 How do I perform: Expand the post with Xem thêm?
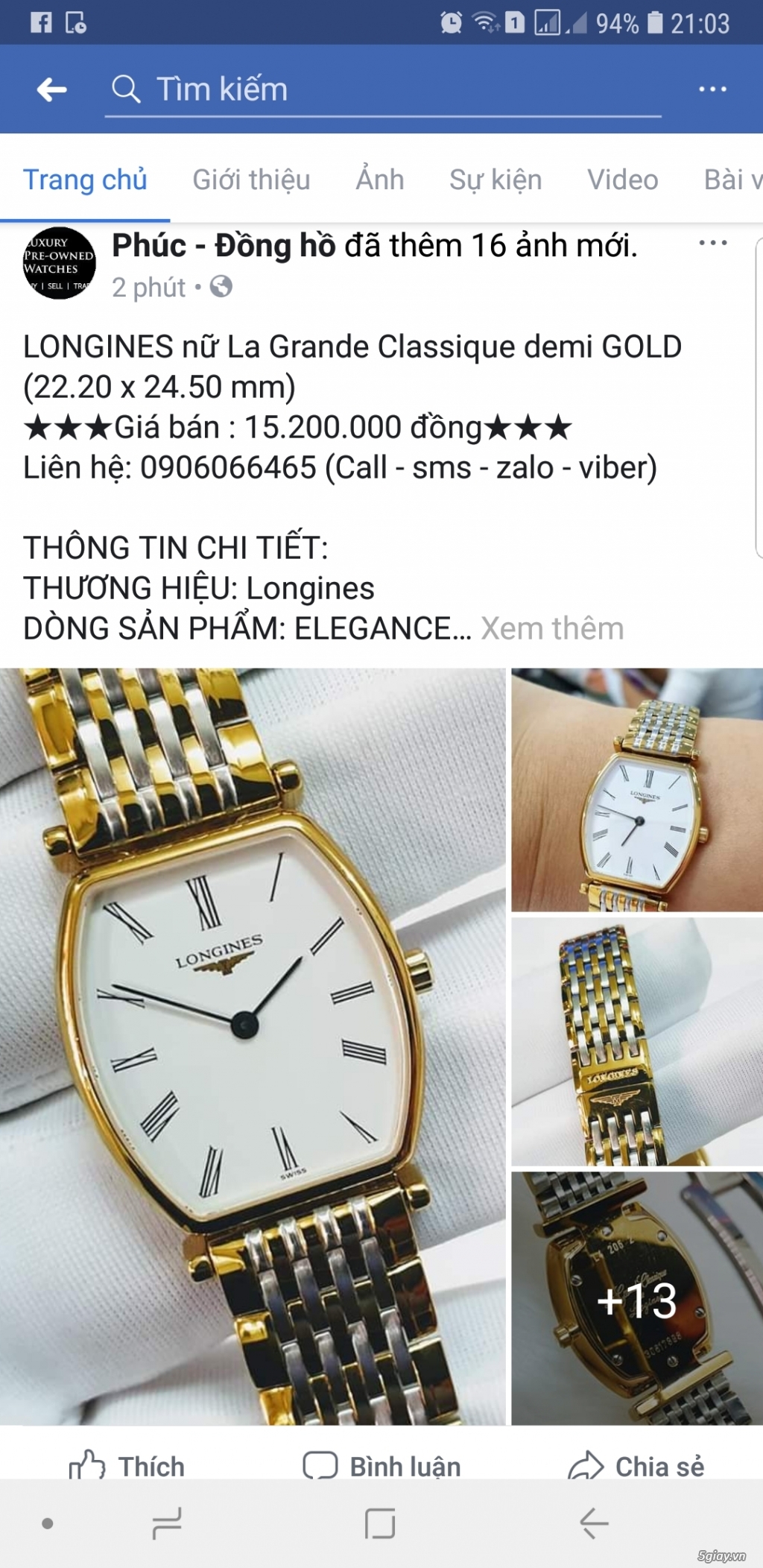click(x=552, y=628)
